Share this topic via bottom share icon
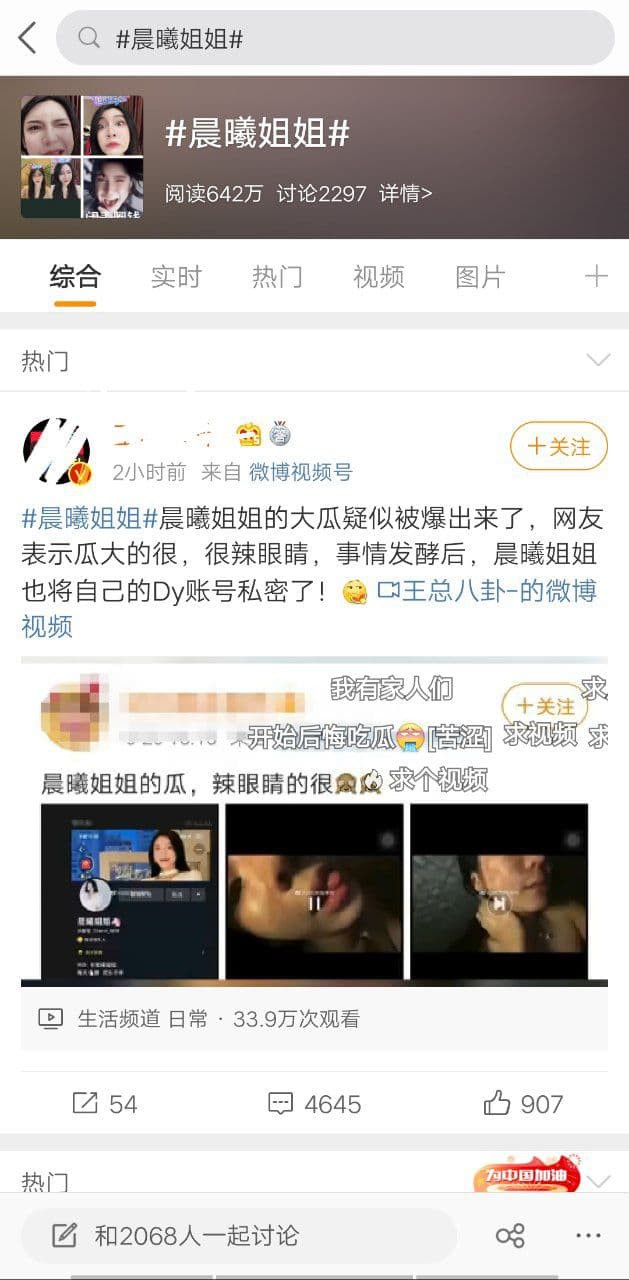 tap(510, 1236)
